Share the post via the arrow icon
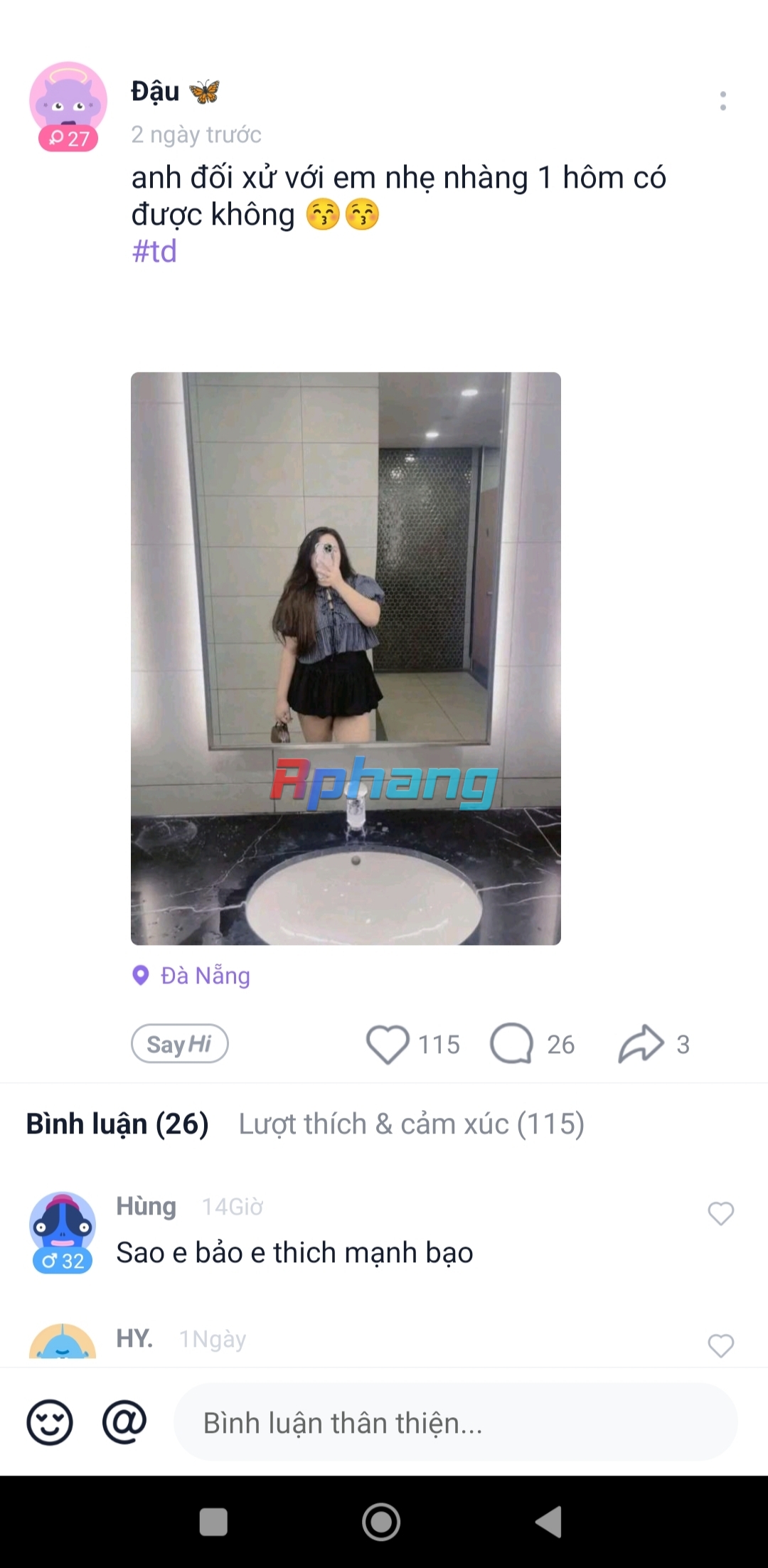 (x=641, y=1044)
